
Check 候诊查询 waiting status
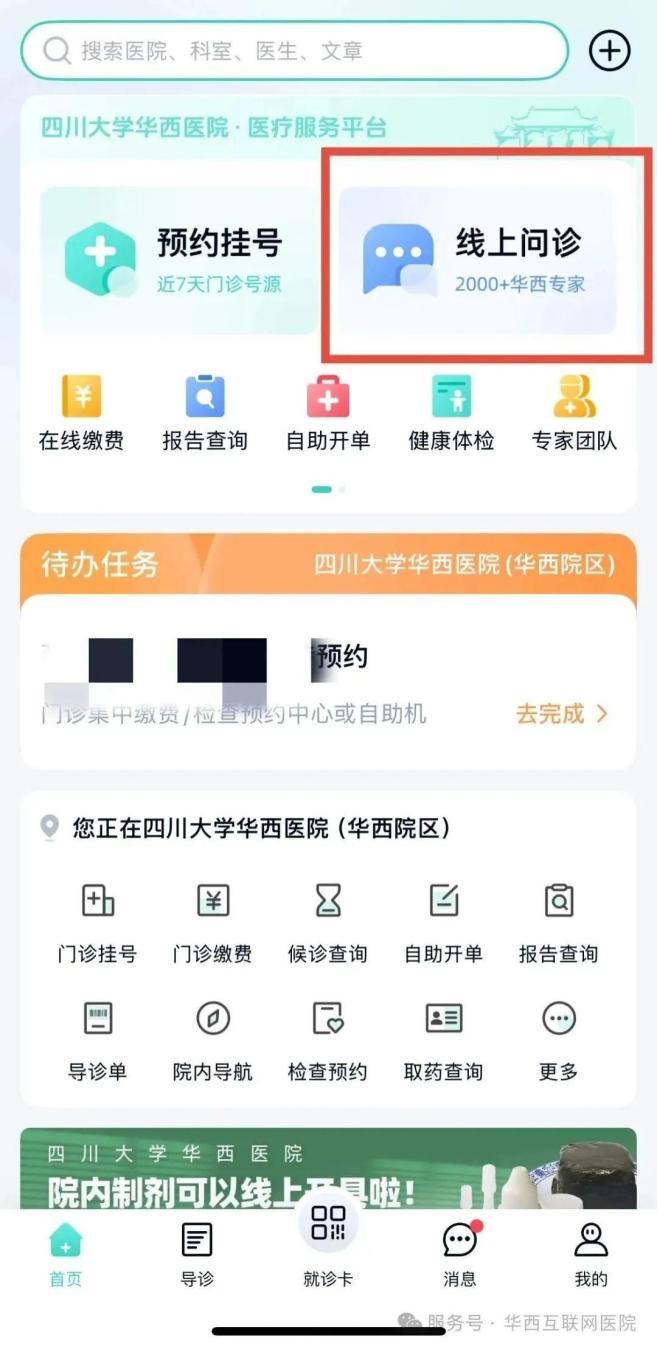(327, 920)
